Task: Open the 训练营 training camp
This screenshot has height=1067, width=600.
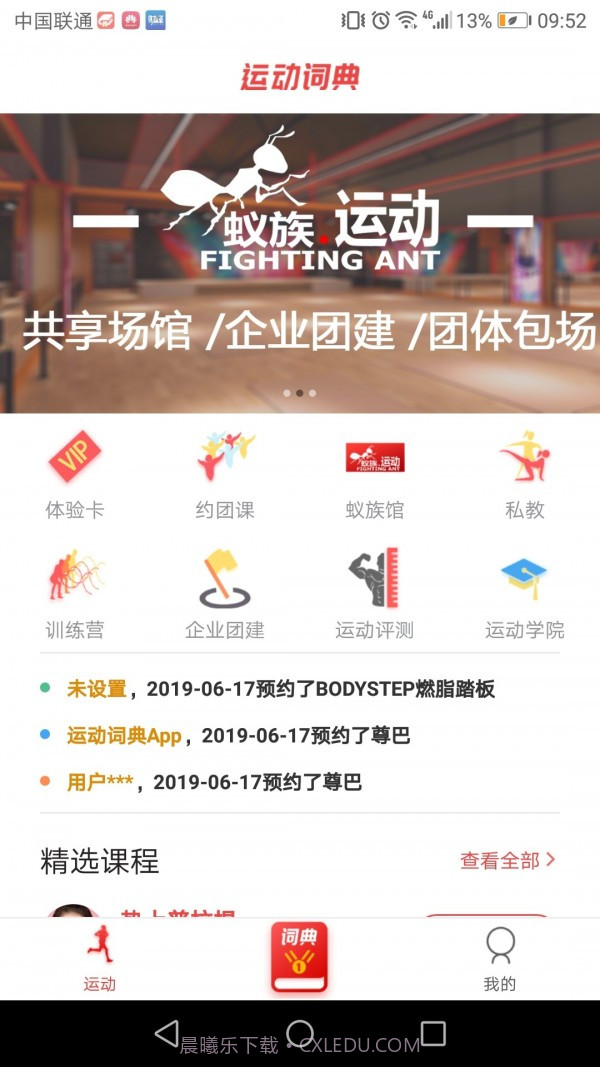Action: coord(75,594)
